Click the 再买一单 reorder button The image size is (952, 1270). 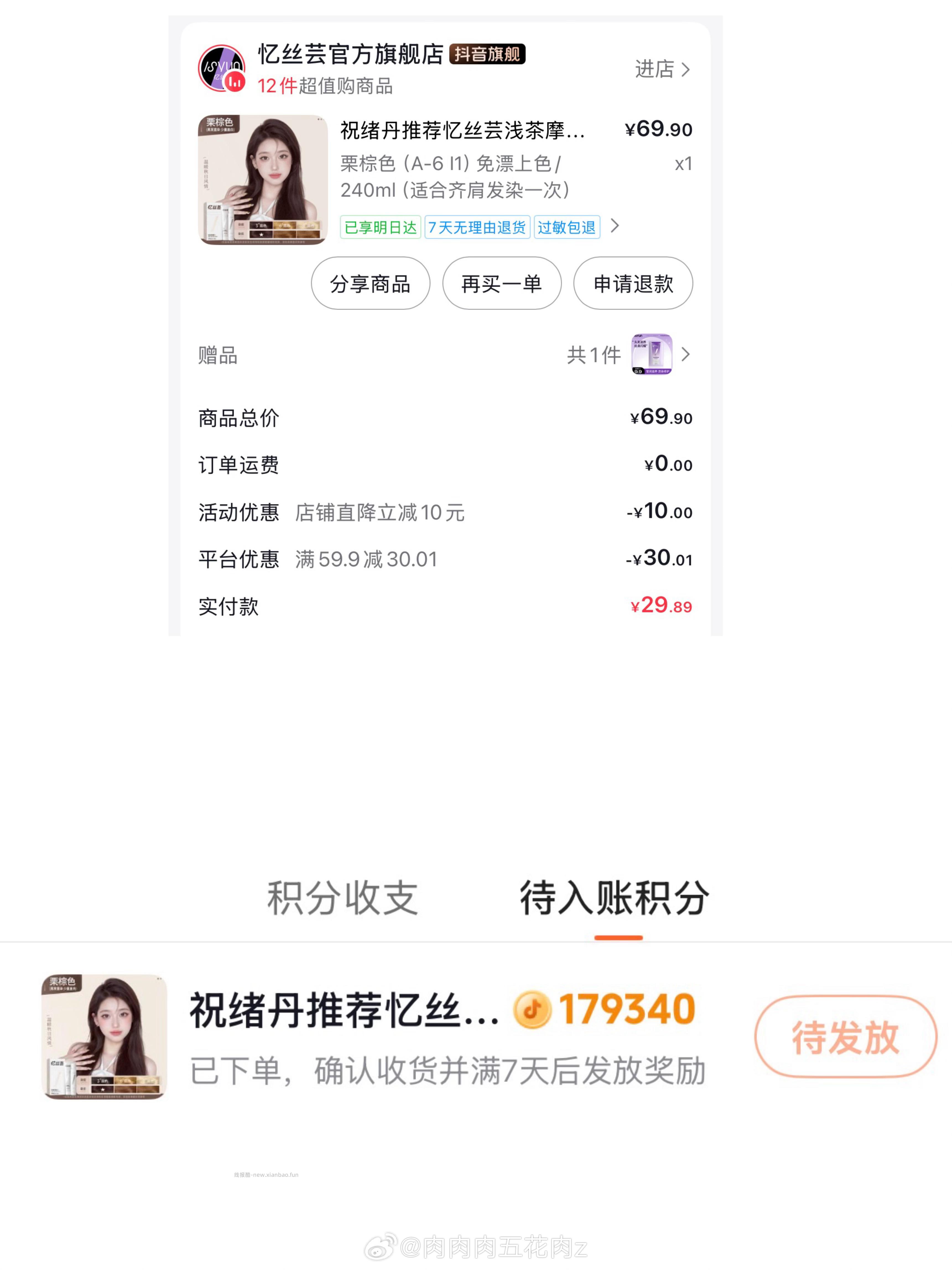501,284
